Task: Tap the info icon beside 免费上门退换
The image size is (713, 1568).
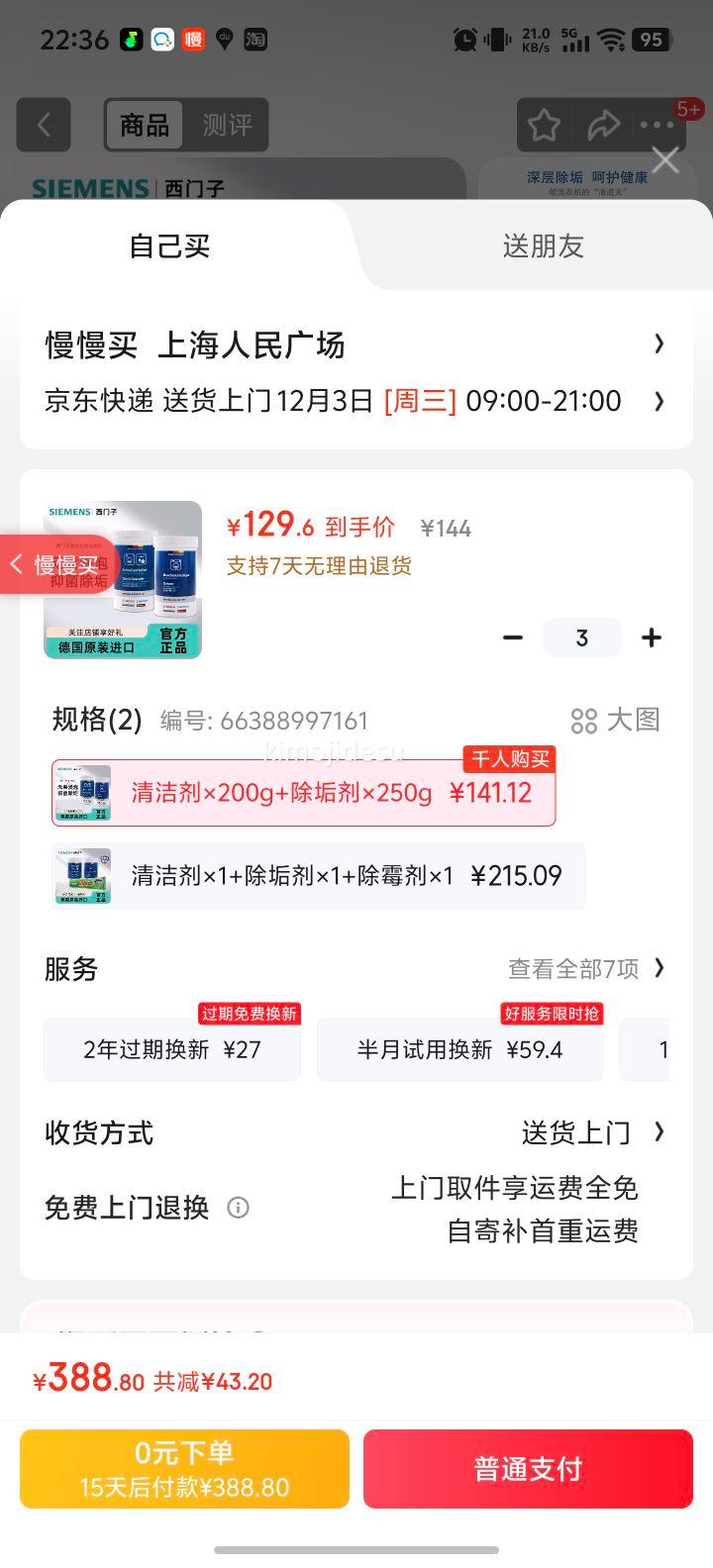Action: pyautogui.click(x=238, y=1208)
